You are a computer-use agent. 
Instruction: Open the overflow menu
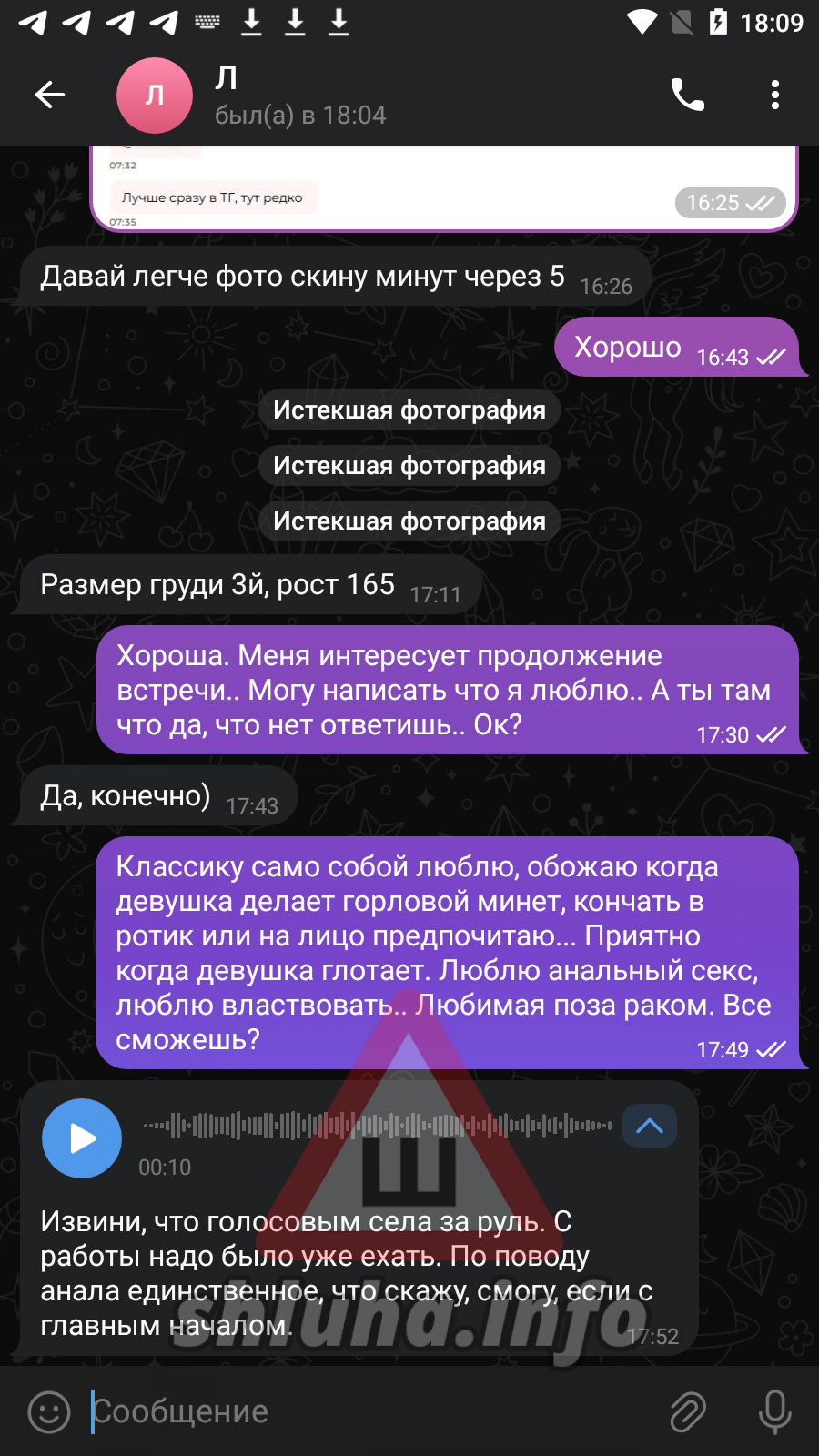point(775,95)
